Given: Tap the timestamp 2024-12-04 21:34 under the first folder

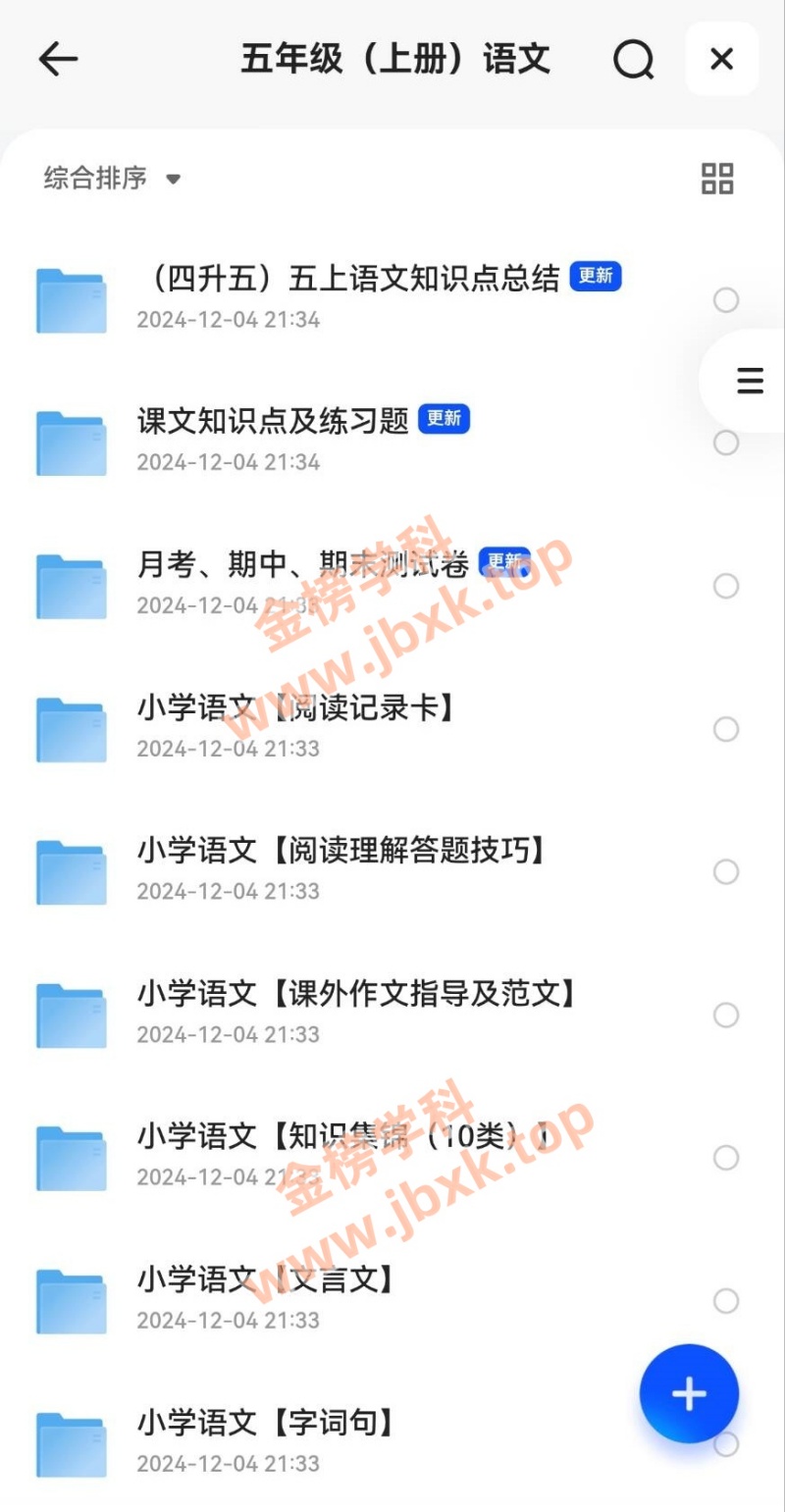Looking at the screenshot, I should (228, 319).
